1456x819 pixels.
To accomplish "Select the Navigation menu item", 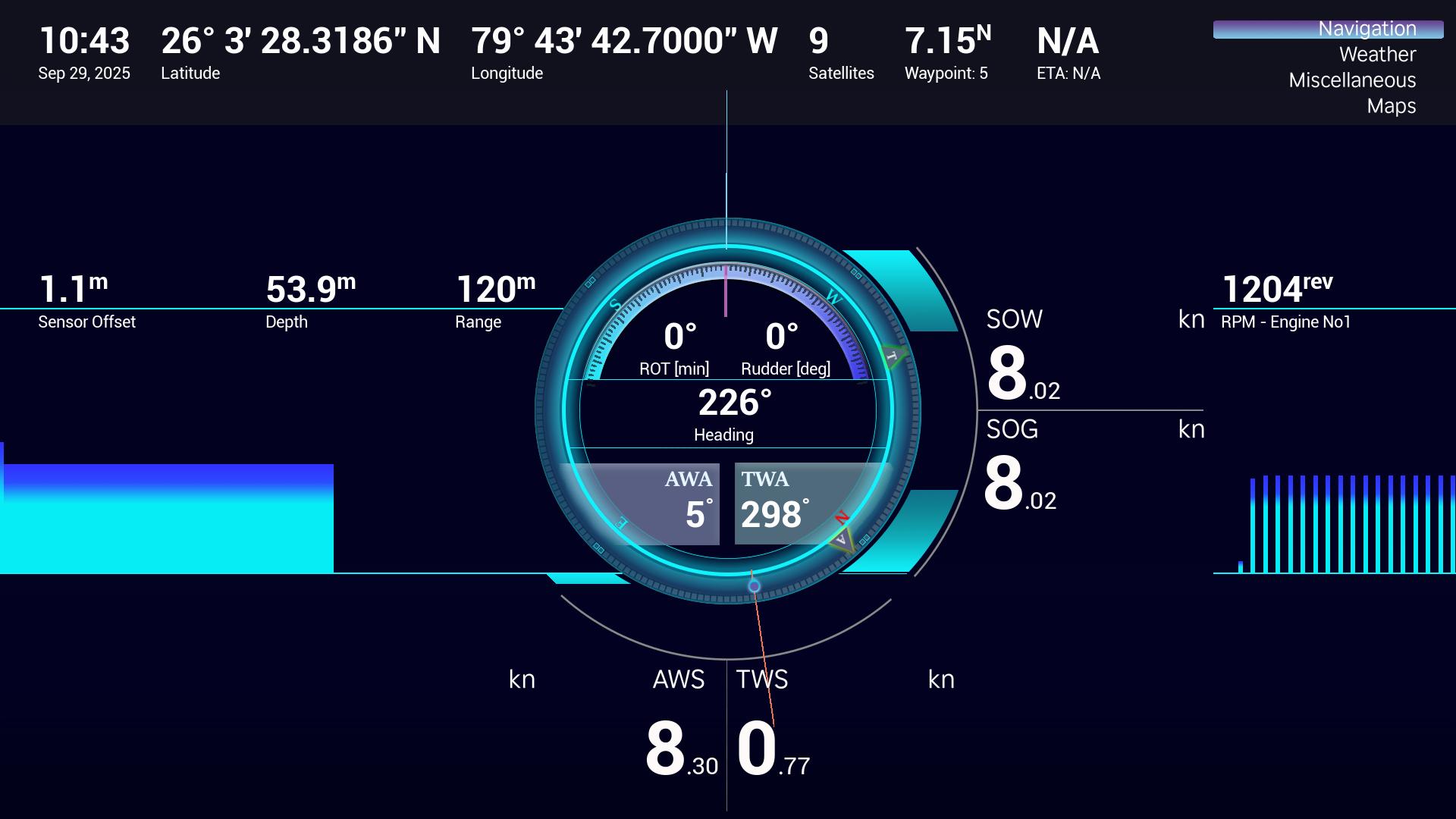I will click(x=1366, y=29).
